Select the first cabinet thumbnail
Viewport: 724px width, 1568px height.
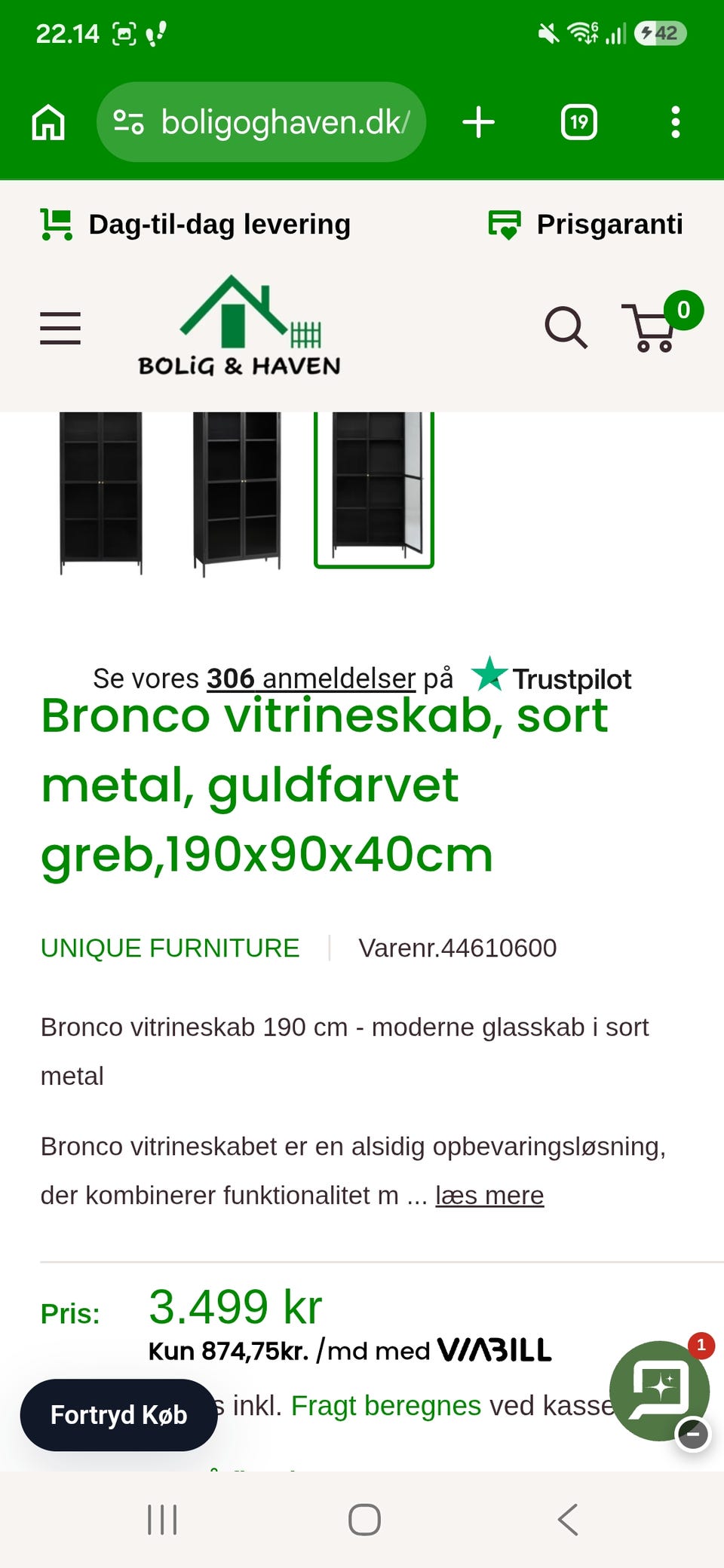coord(101,492)
